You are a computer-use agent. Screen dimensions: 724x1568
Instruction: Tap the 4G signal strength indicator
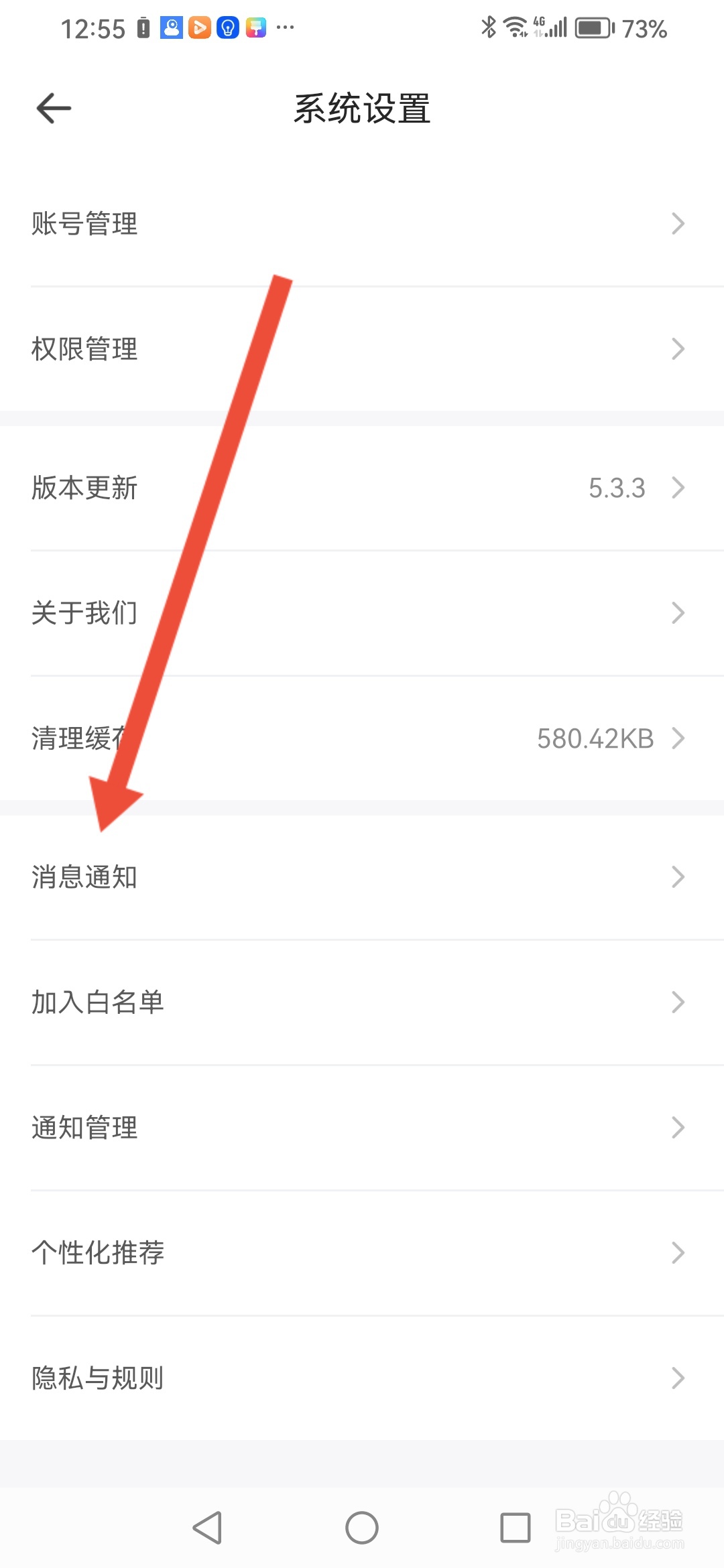coord(550,27)
